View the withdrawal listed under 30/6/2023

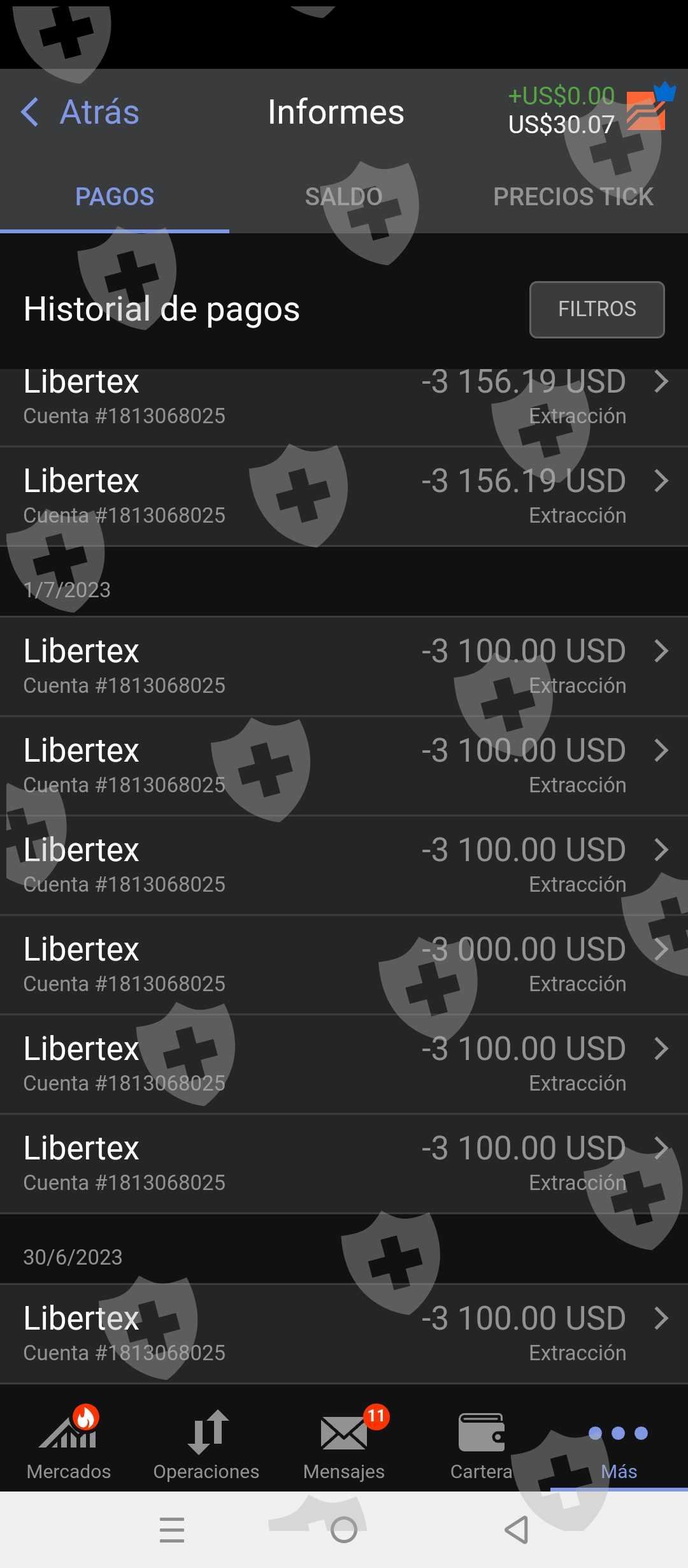click(x=344, y=1333)
